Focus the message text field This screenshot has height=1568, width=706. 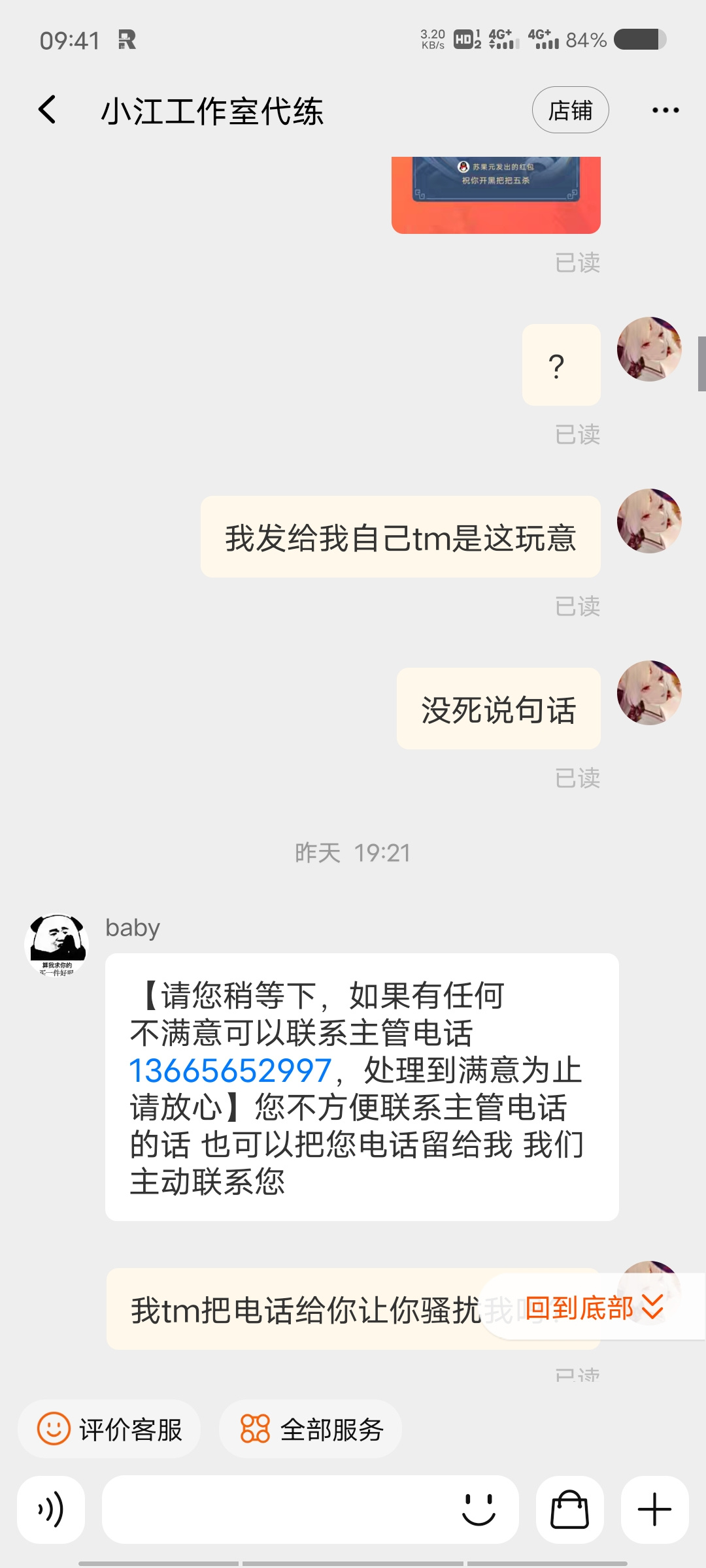click(275, 1509)
